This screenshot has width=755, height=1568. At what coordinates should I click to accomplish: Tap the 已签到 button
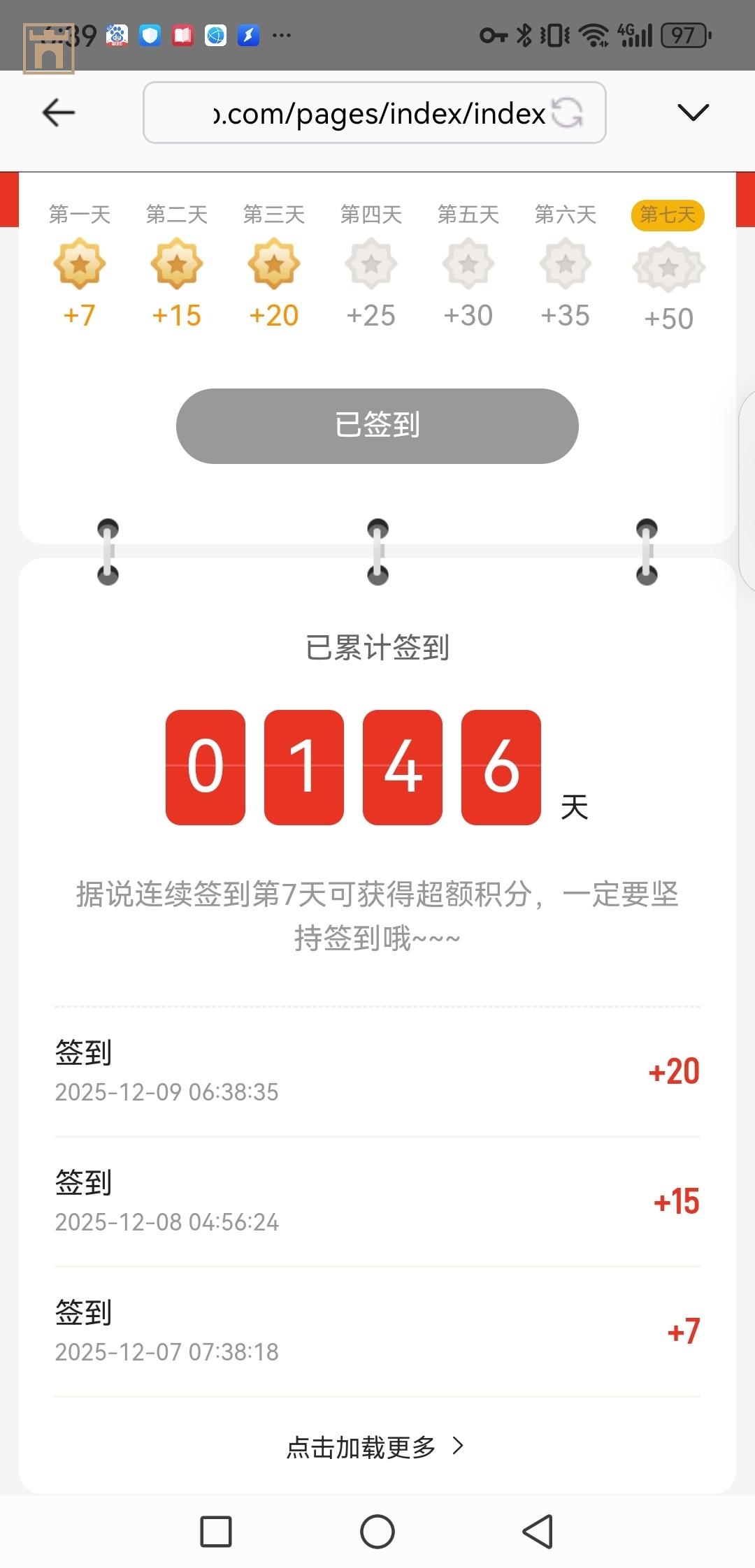(x=377, y=426)
